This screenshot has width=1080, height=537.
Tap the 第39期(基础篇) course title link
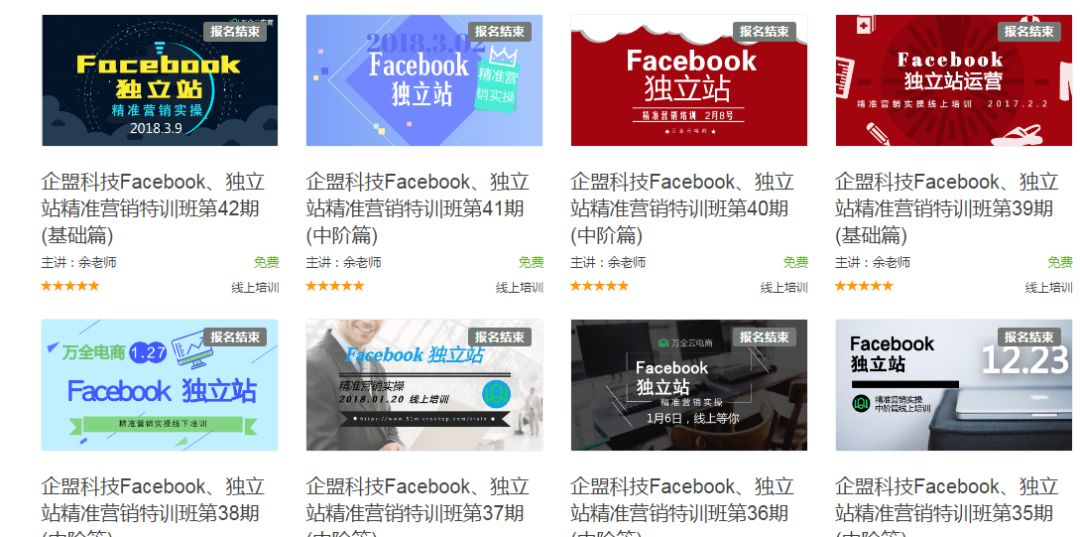pyautogui.click(x=946, y=208)
